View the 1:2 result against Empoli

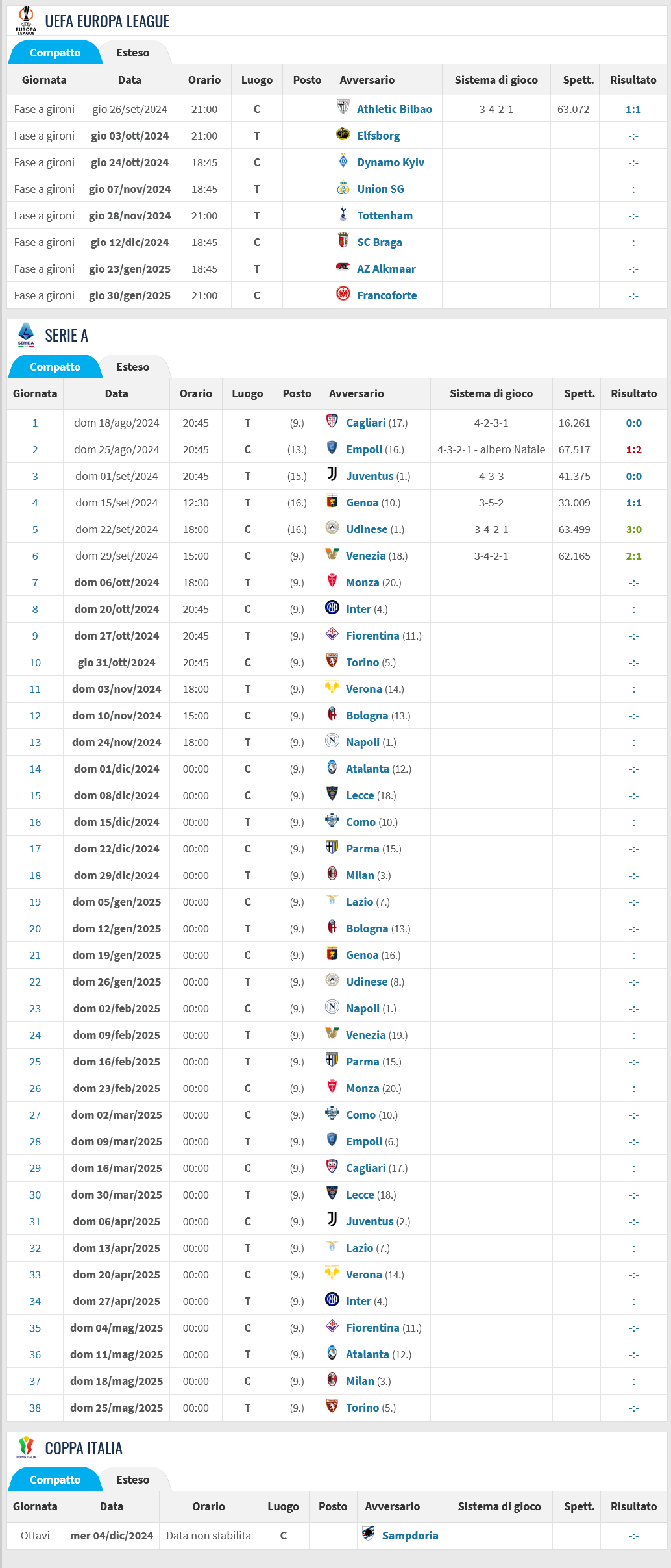point(633,449)
